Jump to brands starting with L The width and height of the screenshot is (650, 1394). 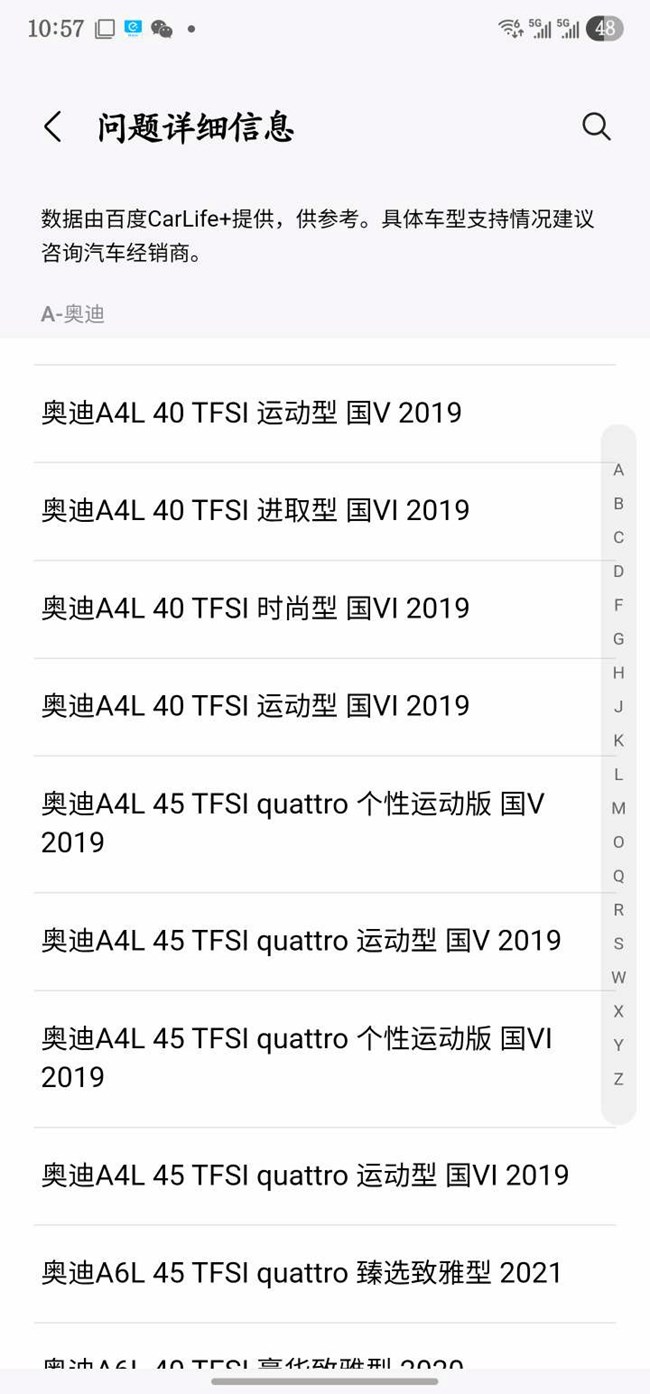pyautogui.click(x=618, y=774)
